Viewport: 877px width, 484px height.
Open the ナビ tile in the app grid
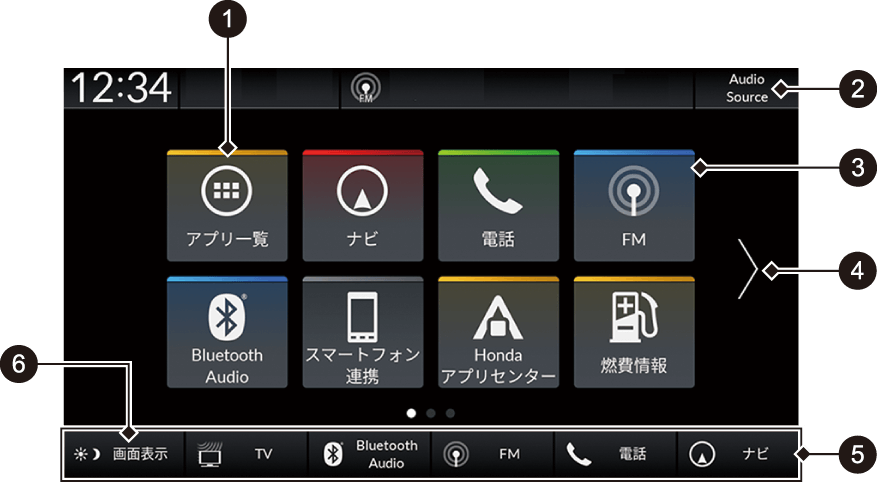click(363, 205)
